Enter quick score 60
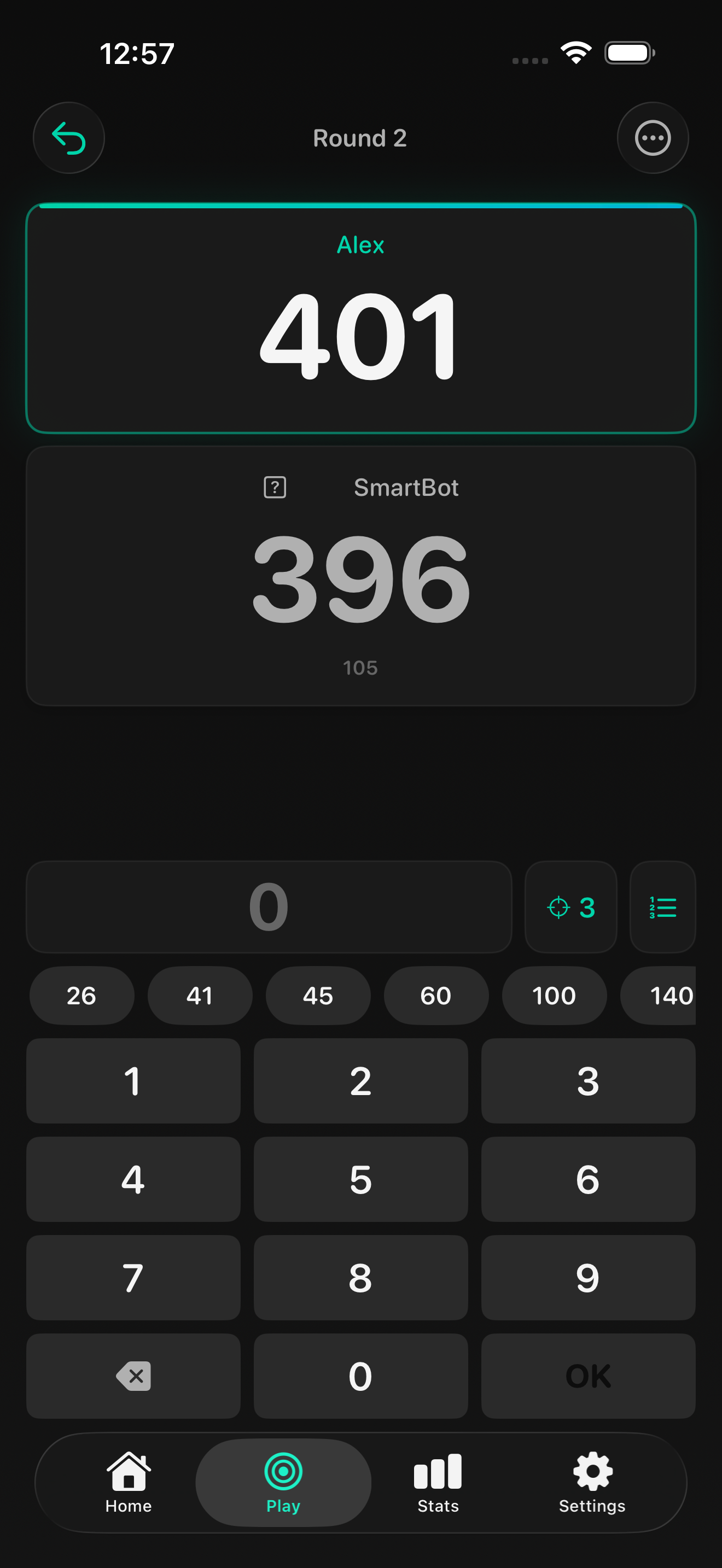 pyautogui.click(x=436, y=996)
